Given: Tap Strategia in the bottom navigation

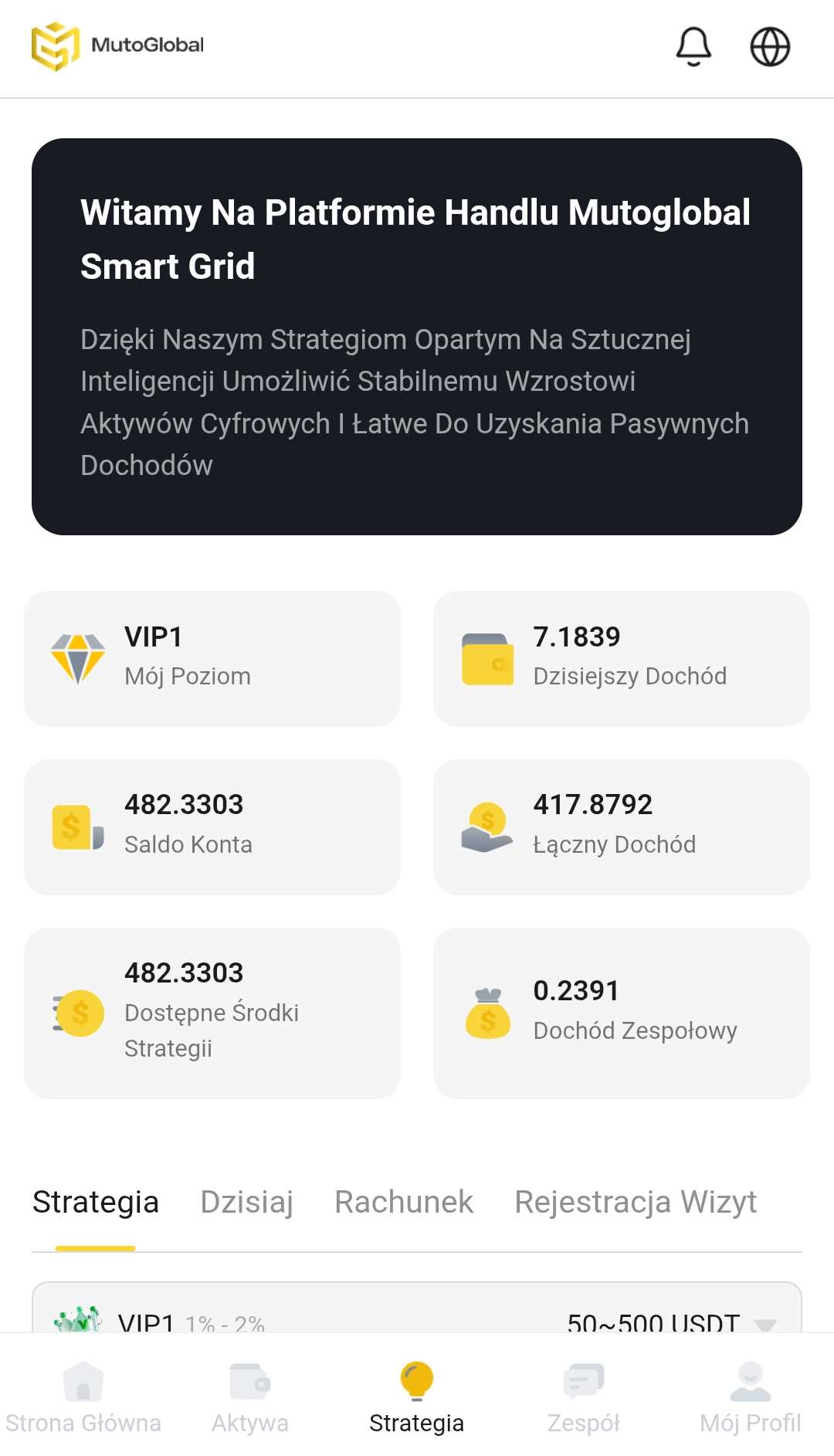Looking at the screenshot, I should pos(417,1398).
